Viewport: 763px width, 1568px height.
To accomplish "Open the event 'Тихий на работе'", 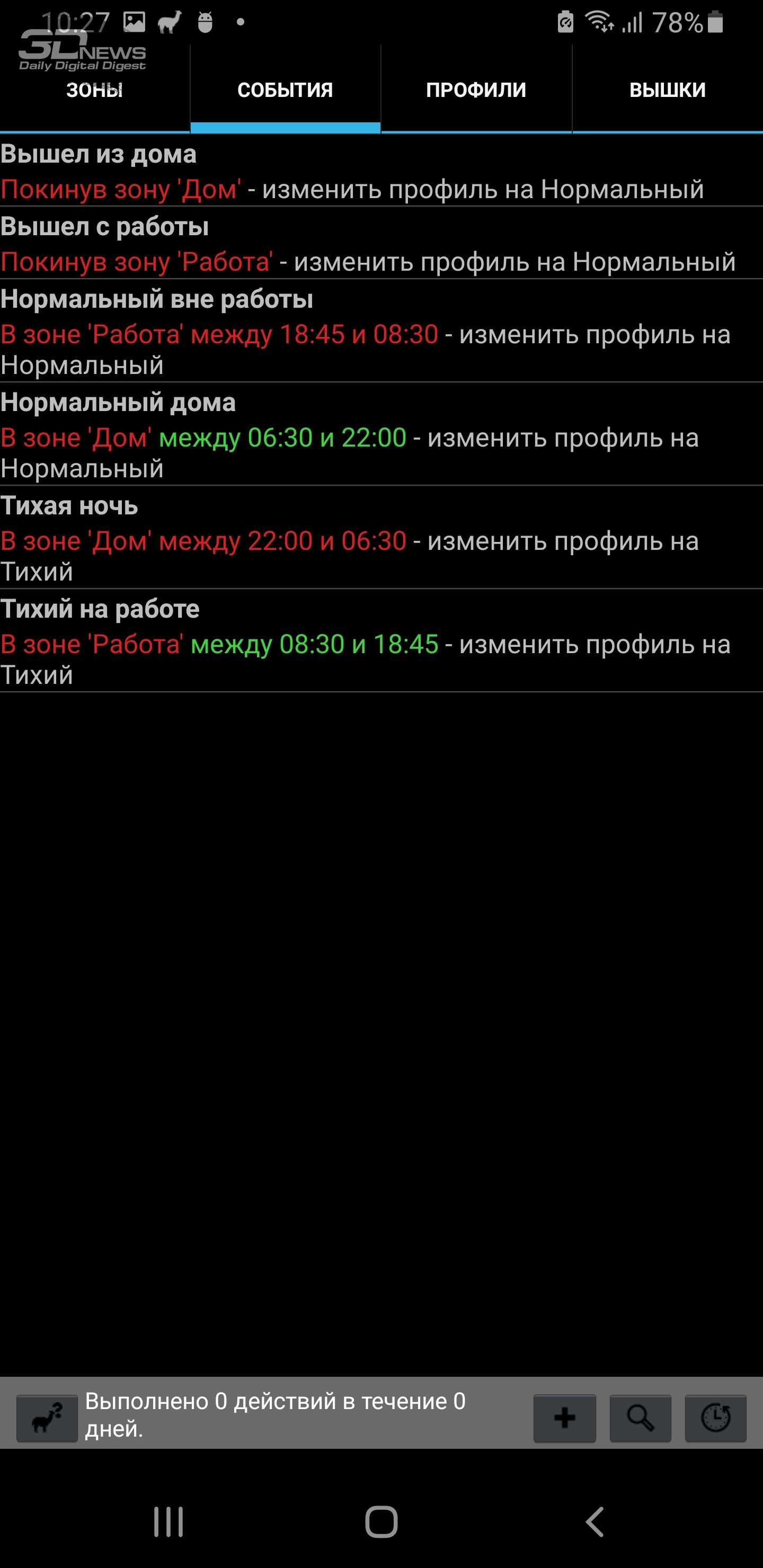I will [x=381, y=641].
